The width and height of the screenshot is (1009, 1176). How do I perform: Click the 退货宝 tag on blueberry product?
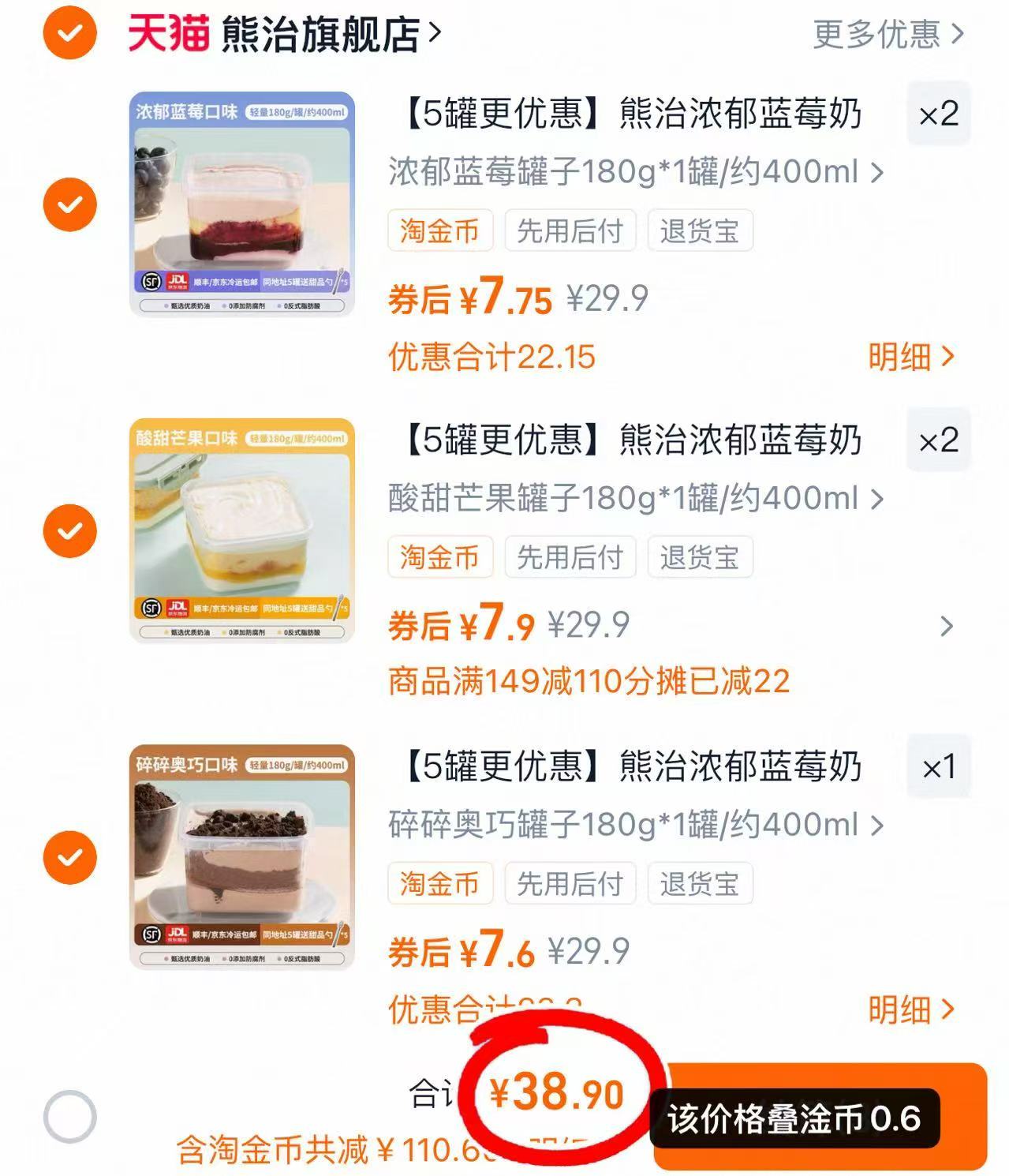pyautogui.click(x=699, y=230)
